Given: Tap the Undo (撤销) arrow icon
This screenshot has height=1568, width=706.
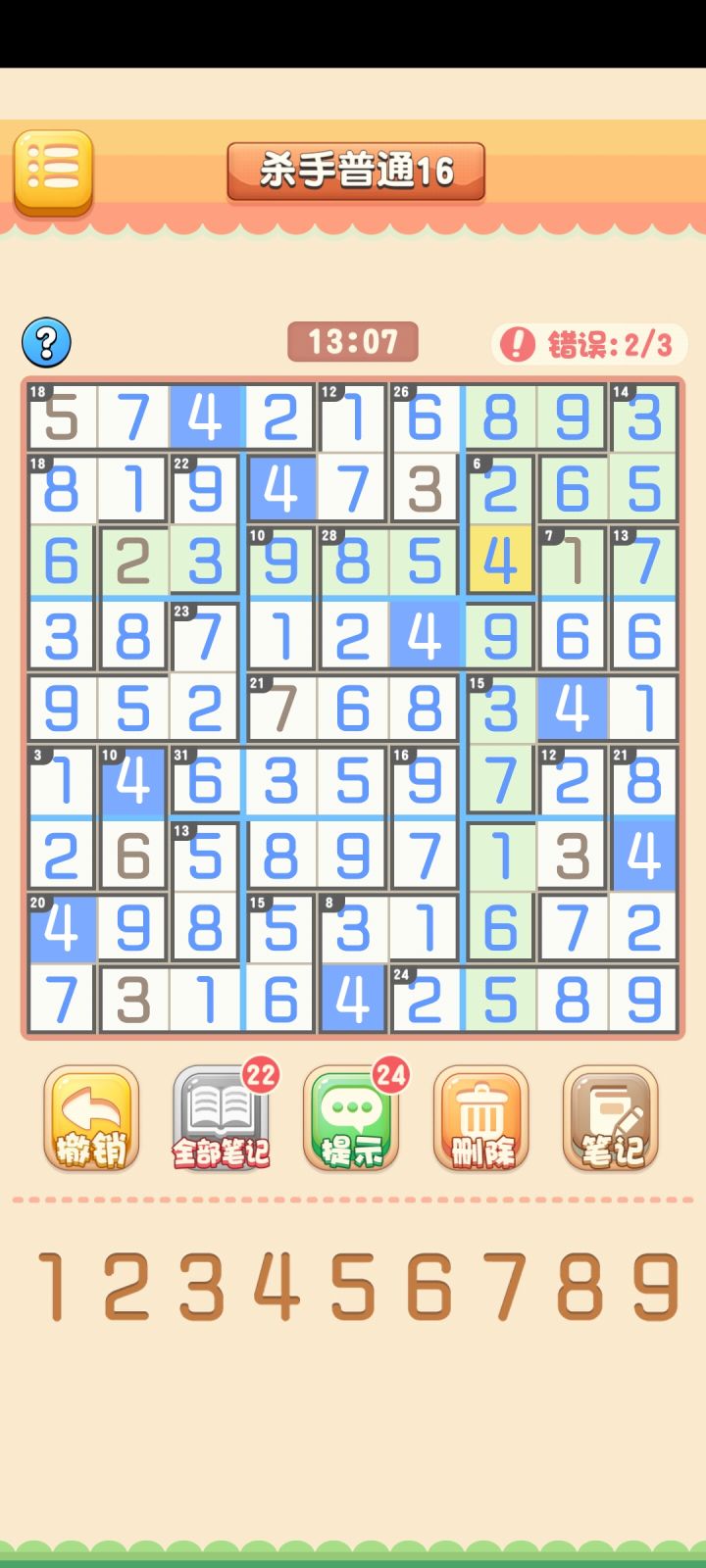Looking at the screenshot, I should click(90, 1117).
